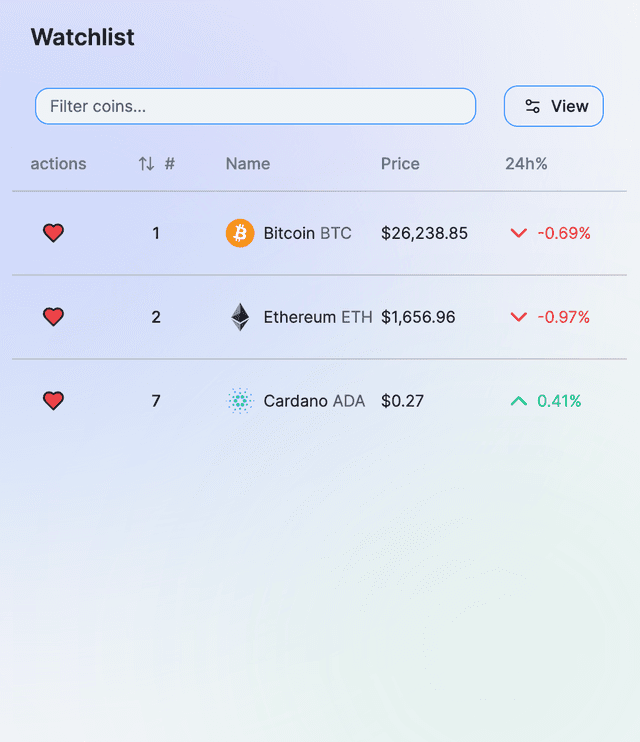Open the View options button
This screenshot has height=742, width=640.
click(x=553, y=106)
